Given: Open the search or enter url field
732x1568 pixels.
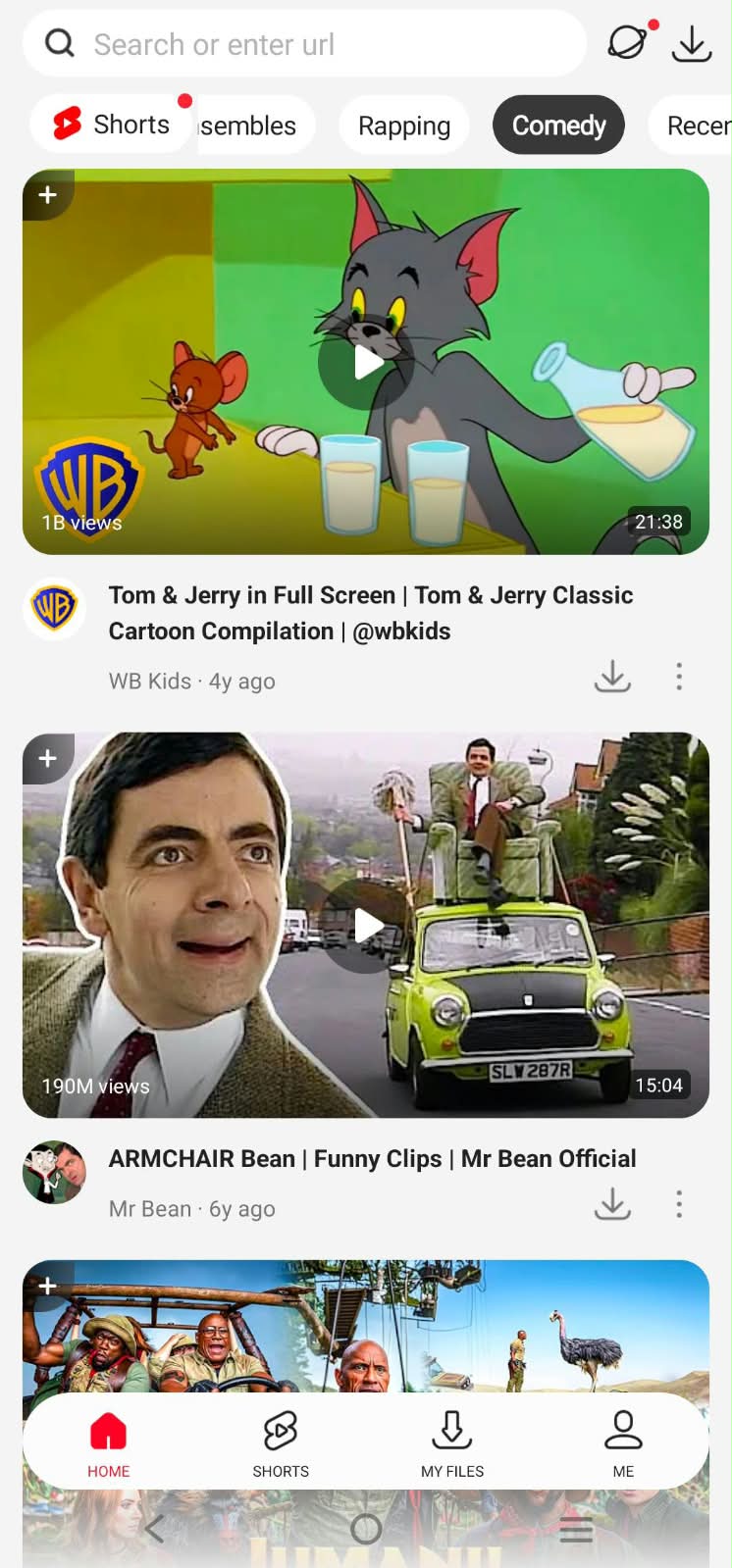Looking at the screenshot, I should [x=304, y=43].
